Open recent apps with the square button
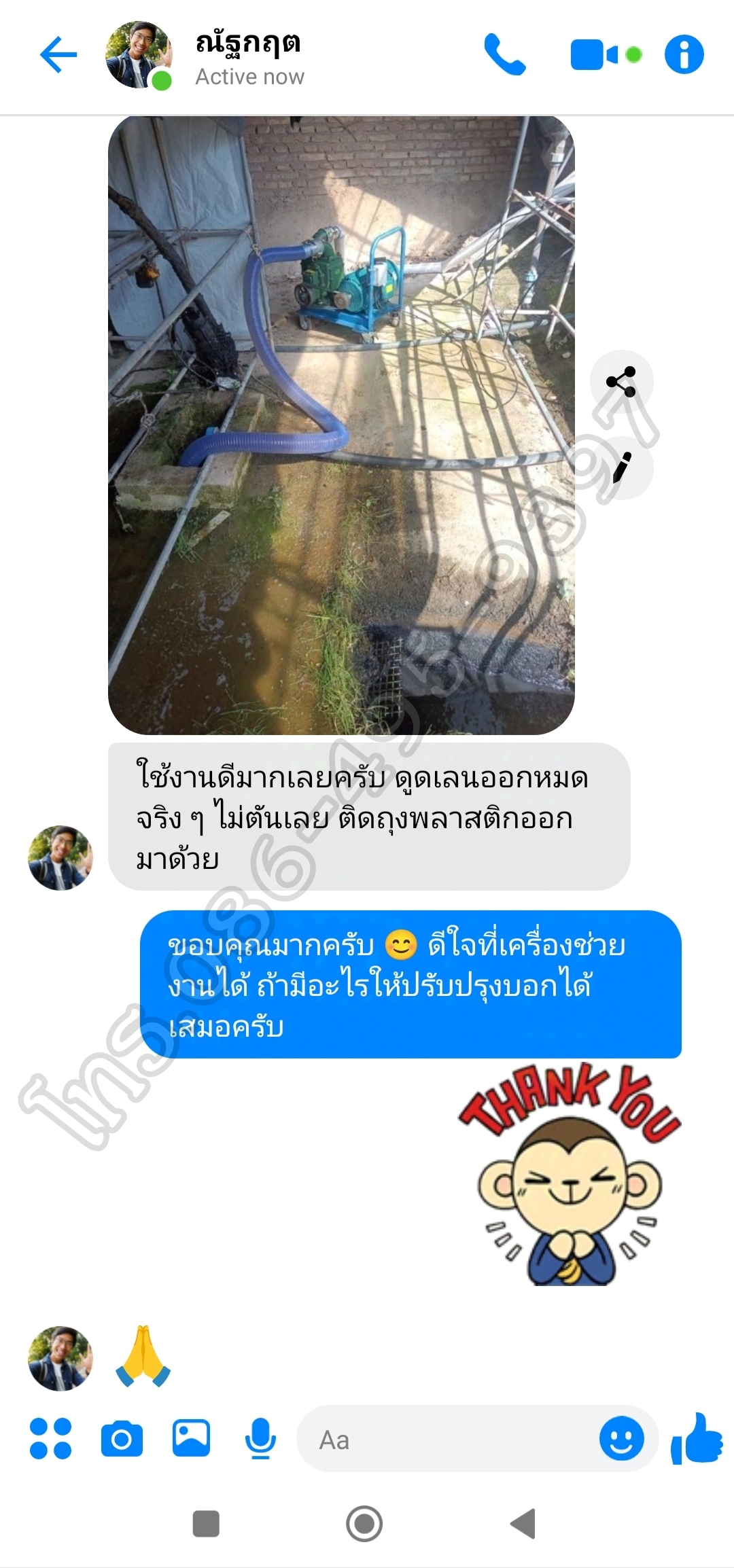Viewport: 734px width, 1568px height. pos(206,1524)
